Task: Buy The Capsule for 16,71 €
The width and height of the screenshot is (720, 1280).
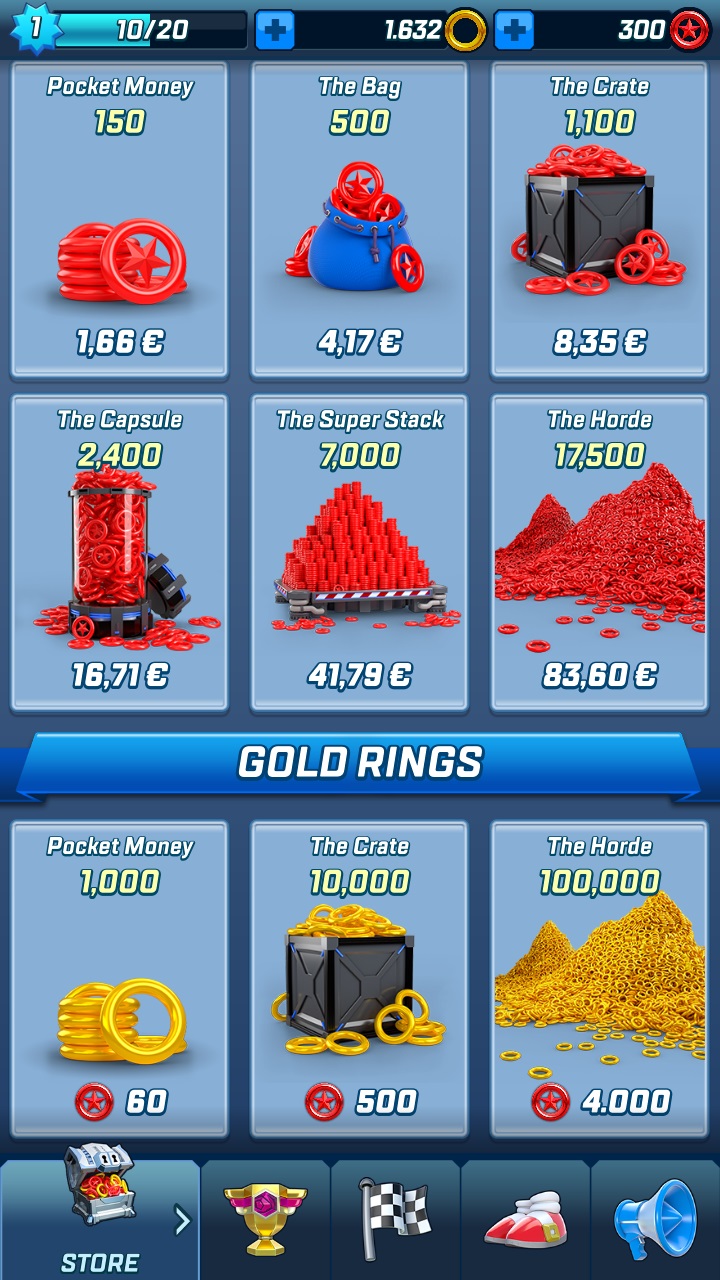Action: click(x=120, y=553)
